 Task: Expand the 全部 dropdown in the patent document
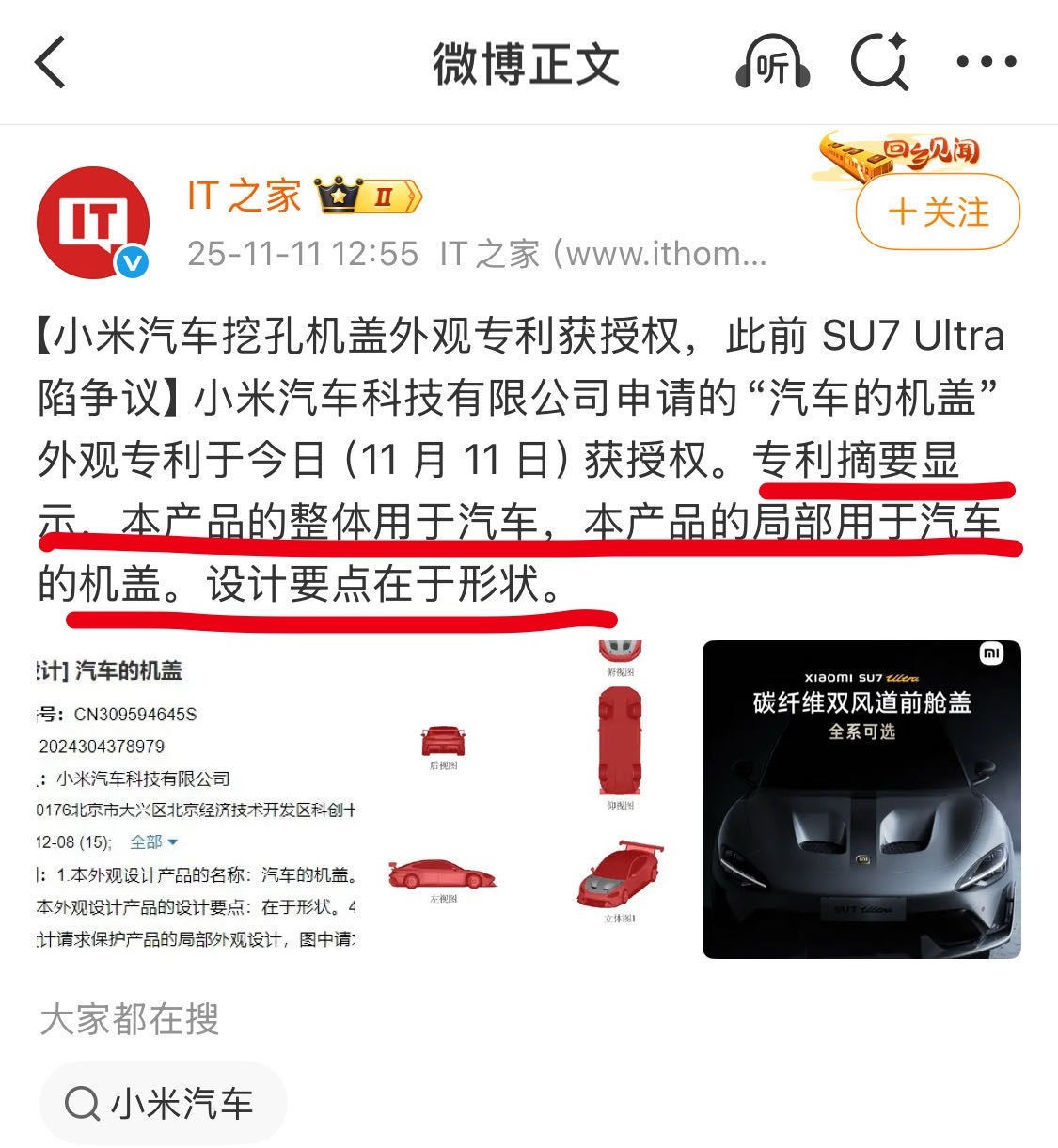[150, 843]
